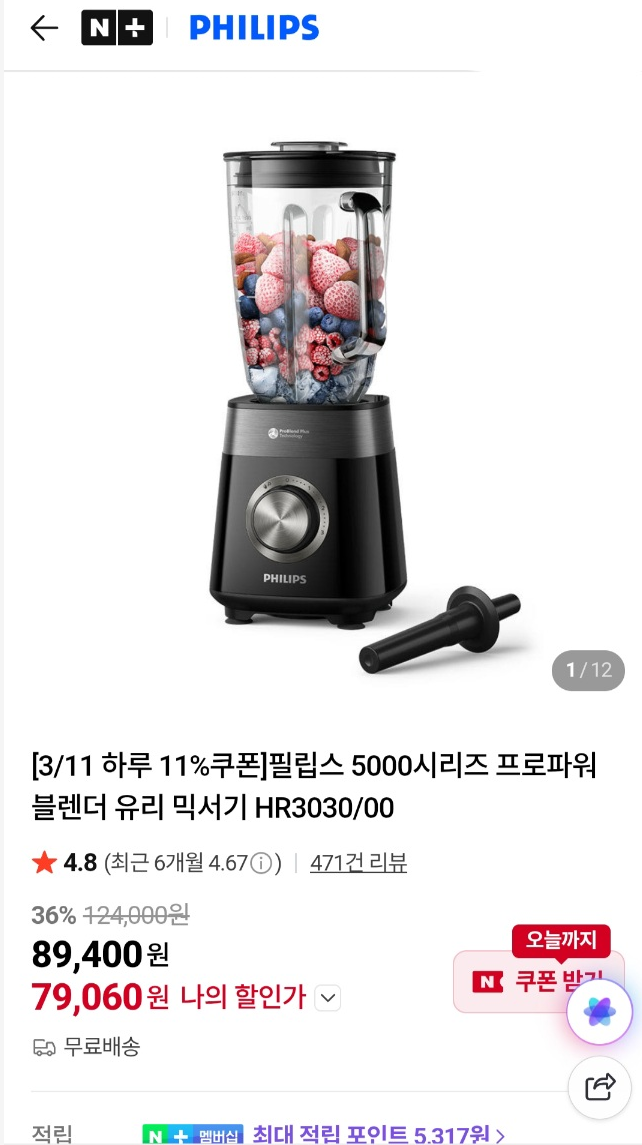Viewport: 642px width, 1145px height.
Task: Share this product
Action: pyautogui.click(x=600, y=1086)
